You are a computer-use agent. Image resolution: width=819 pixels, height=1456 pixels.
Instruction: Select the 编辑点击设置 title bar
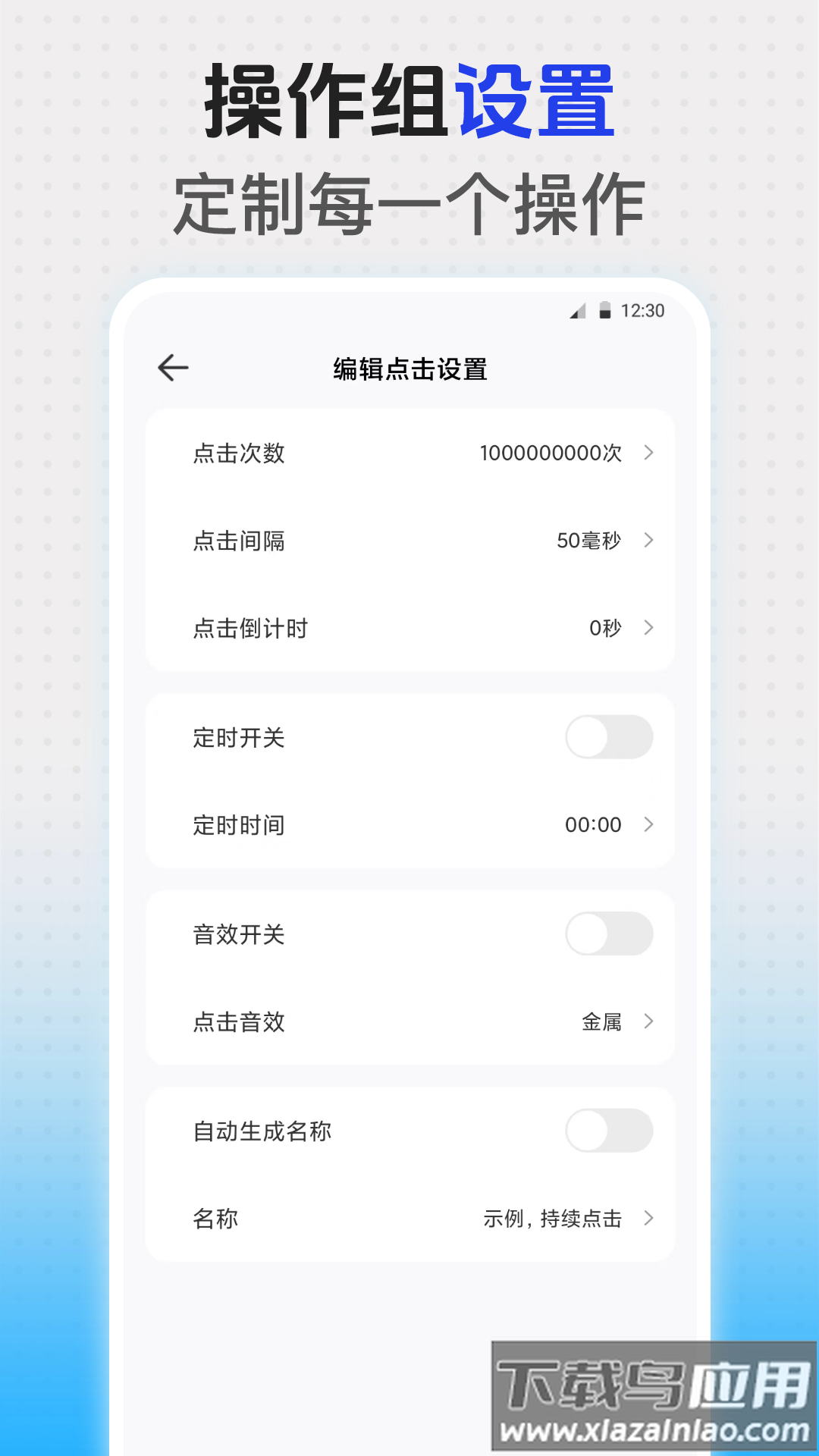(x=409, y=372)
